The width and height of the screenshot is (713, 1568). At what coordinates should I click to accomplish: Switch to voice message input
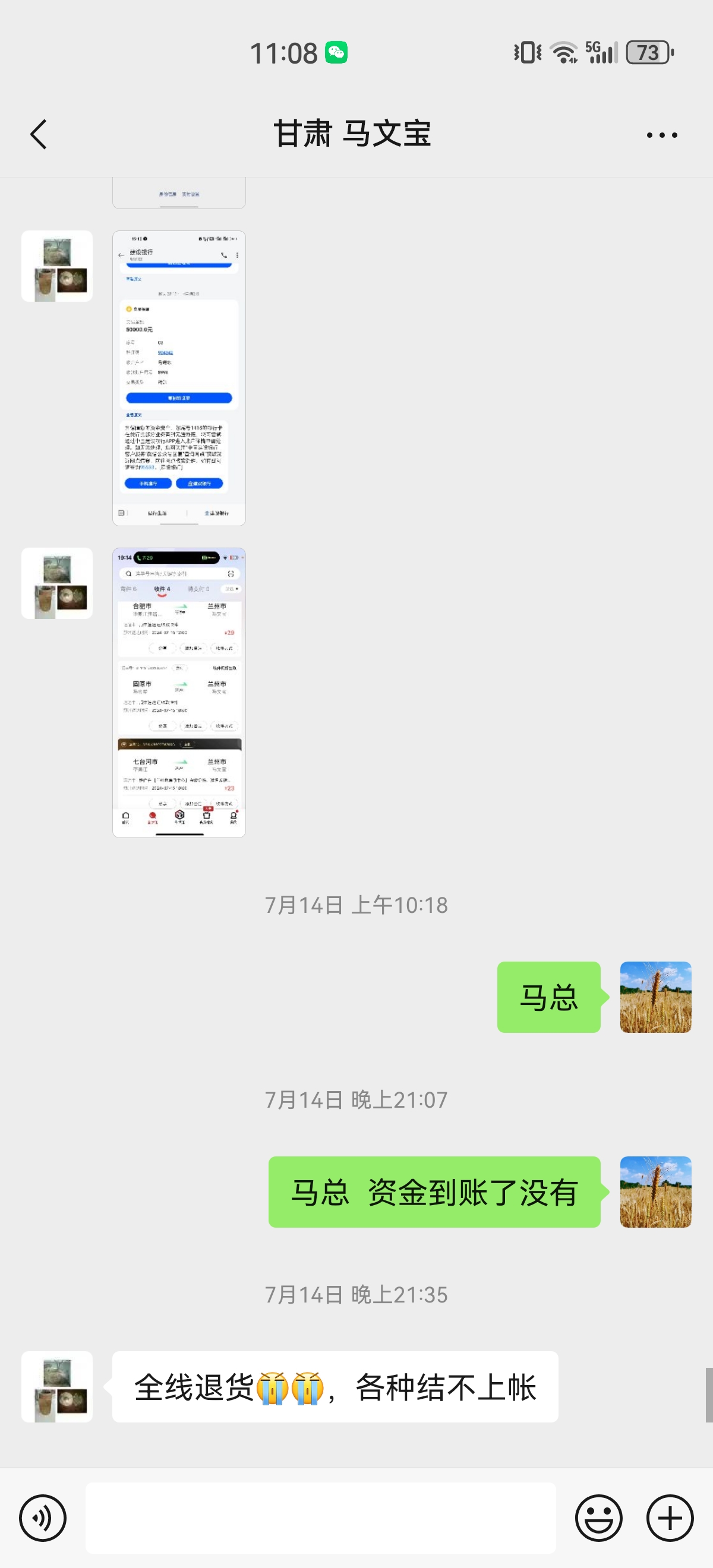pyautogui.click(x=43, y=1518)
